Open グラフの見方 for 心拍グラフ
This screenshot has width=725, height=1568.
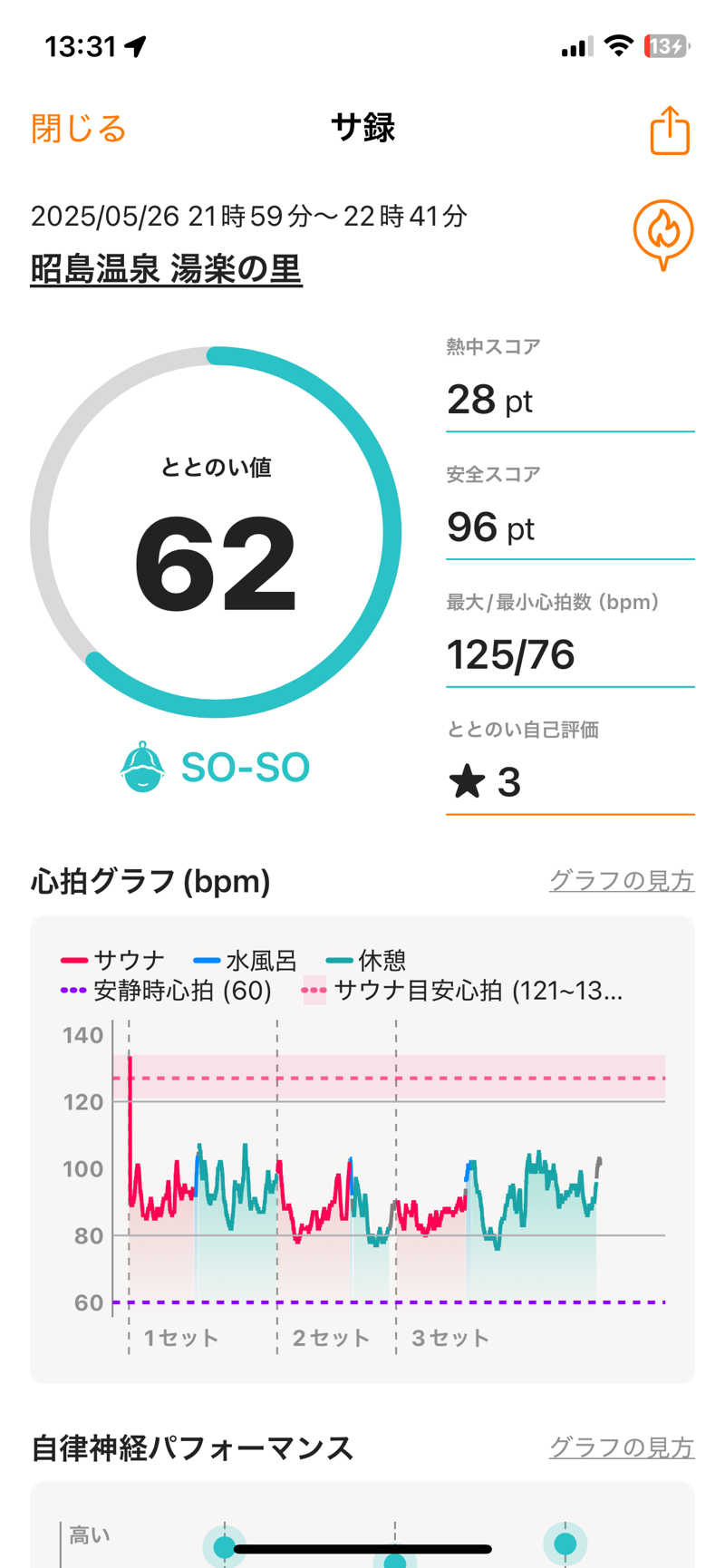pyautogui.click(x=621, y=880)
